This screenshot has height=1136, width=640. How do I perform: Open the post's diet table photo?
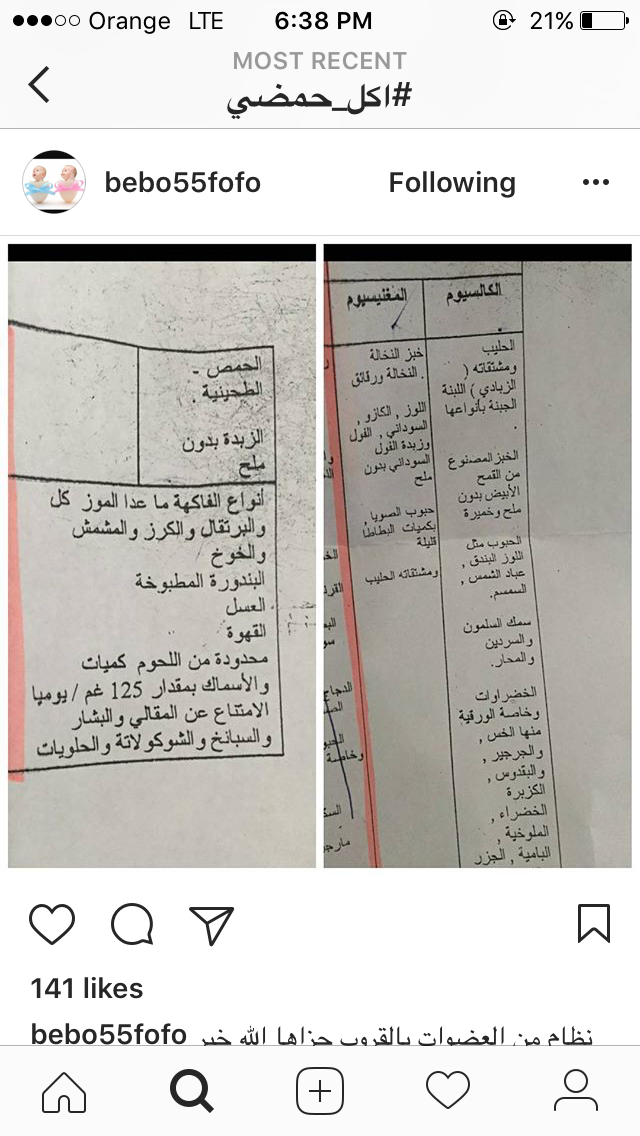(x=320, y=556)
